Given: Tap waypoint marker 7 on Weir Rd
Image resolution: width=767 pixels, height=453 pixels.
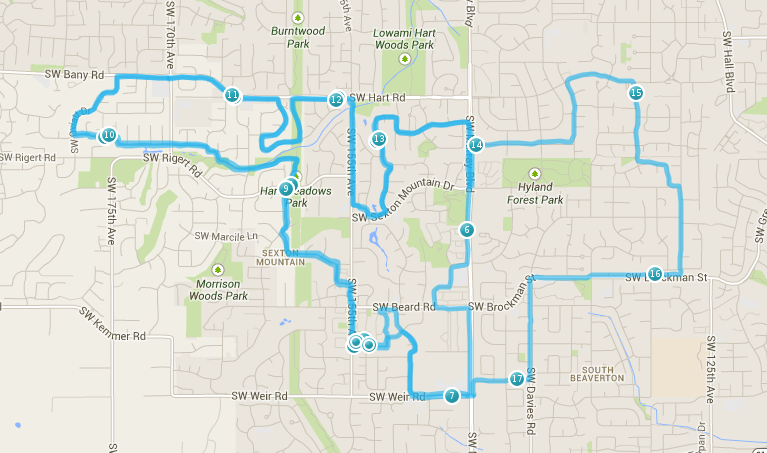Looking at the screenshot, I should coord(452,395).
